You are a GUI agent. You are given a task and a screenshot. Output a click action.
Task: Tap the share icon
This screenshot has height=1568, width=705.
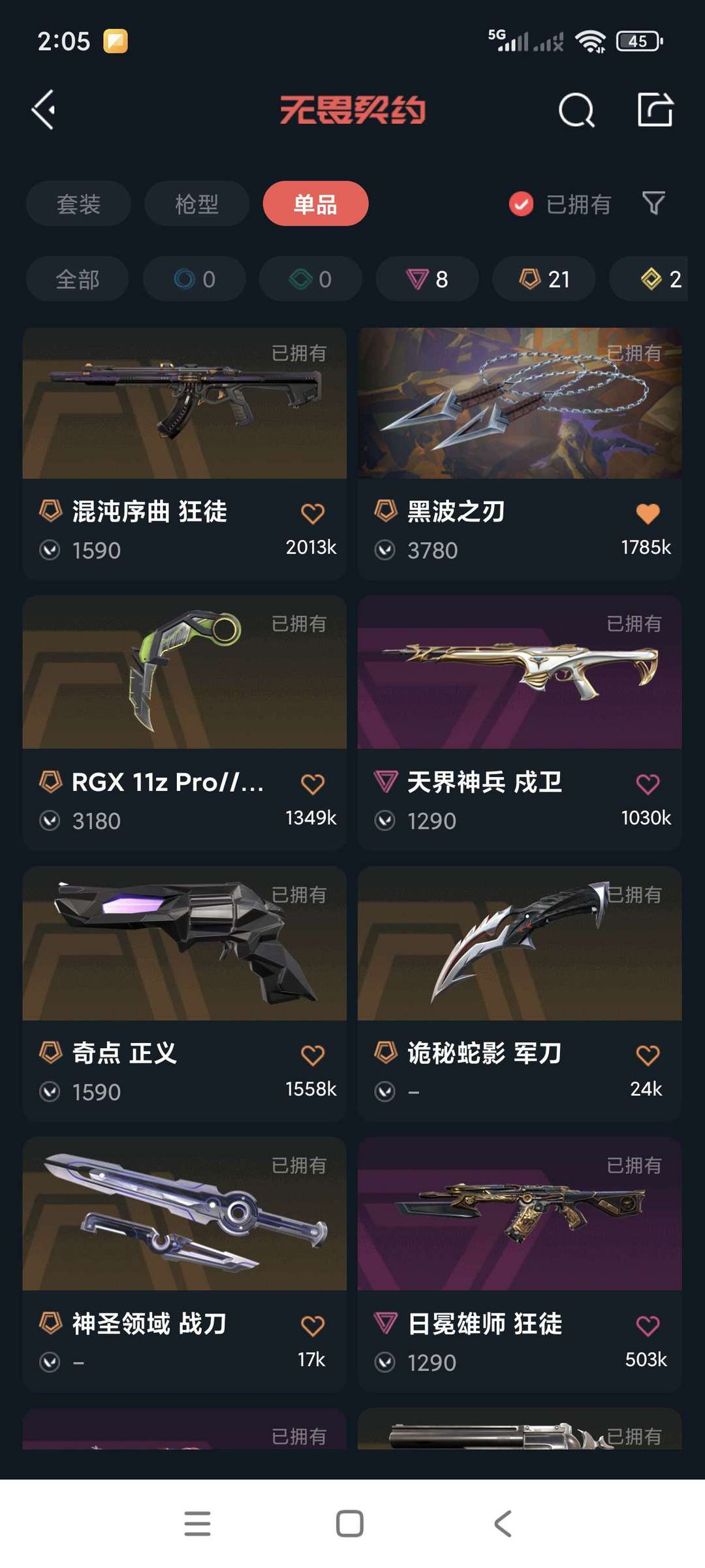click(x=656, y=110)
